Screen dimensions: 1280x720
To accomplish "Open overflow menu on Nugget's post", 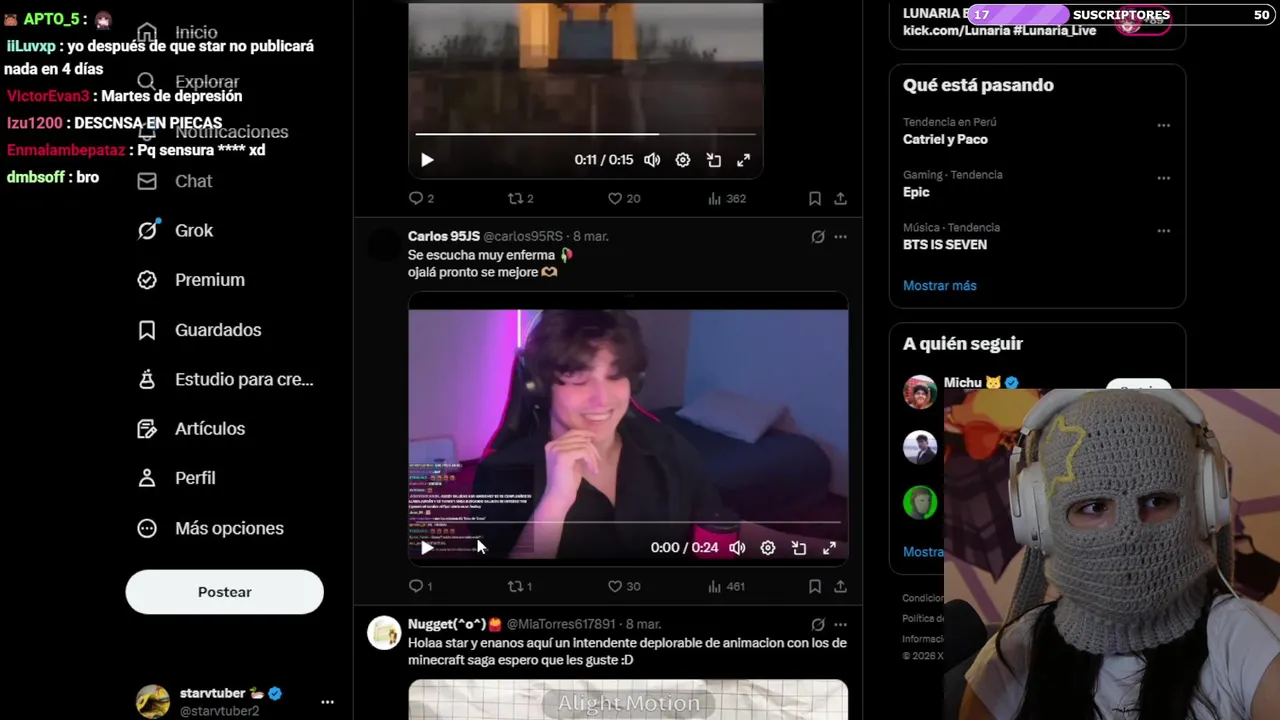I will [x=840, y=624].
